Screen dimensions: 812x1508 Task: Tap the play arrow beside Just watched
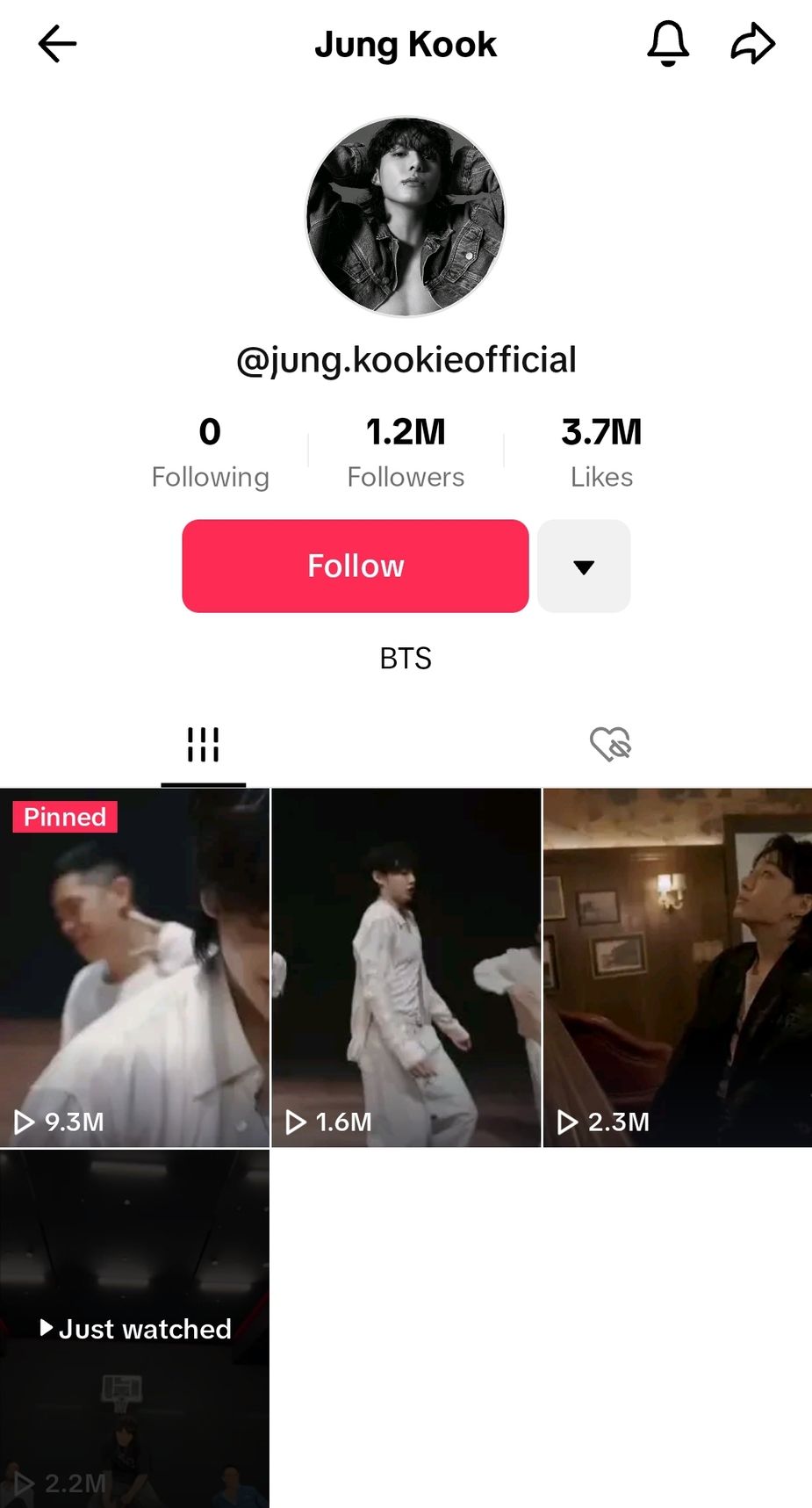pos(46,1328)
